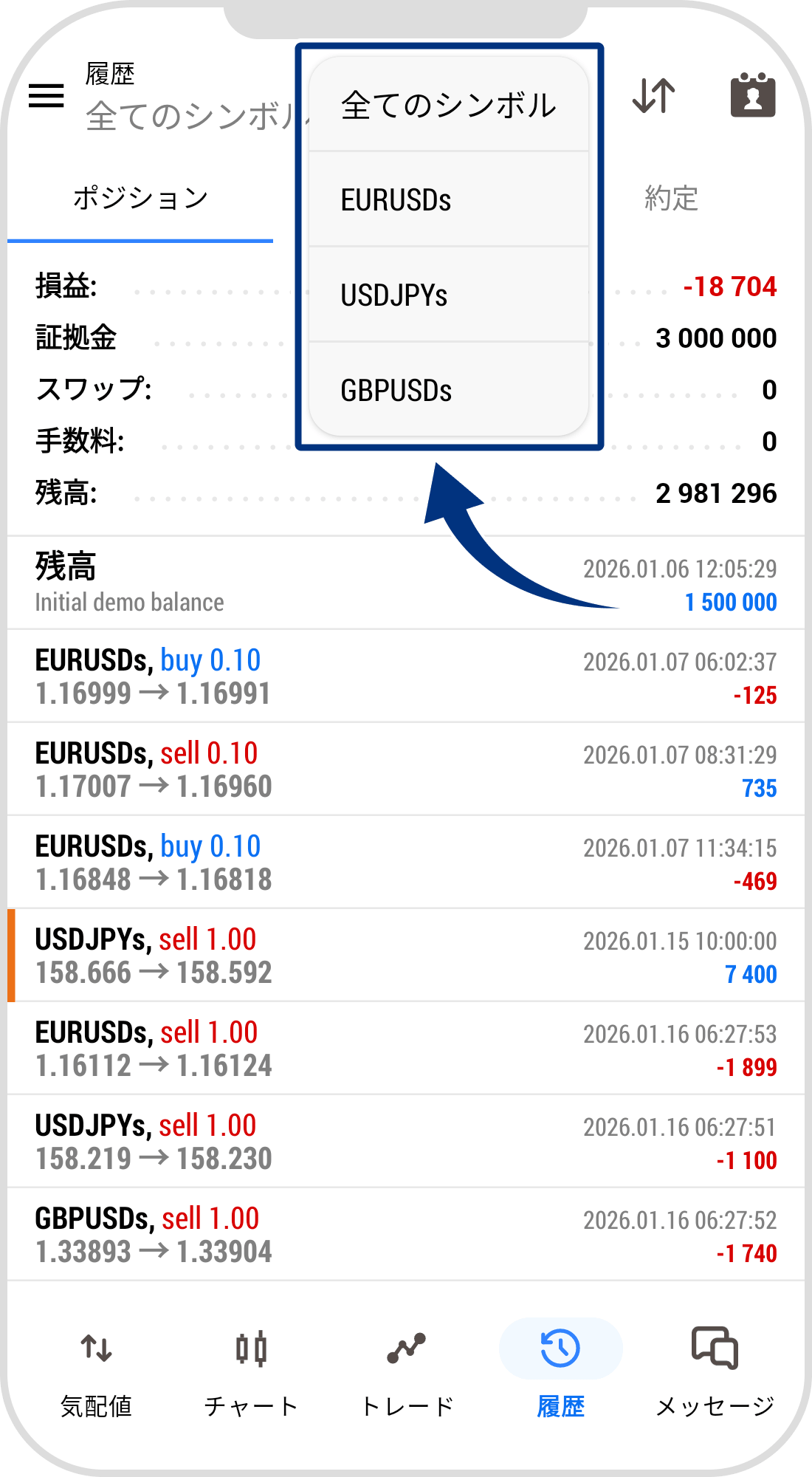Open the EURUSDs sell 1.00 history entry
812x1477 pixels.
pyautogui.click(x=406, y=1049)
